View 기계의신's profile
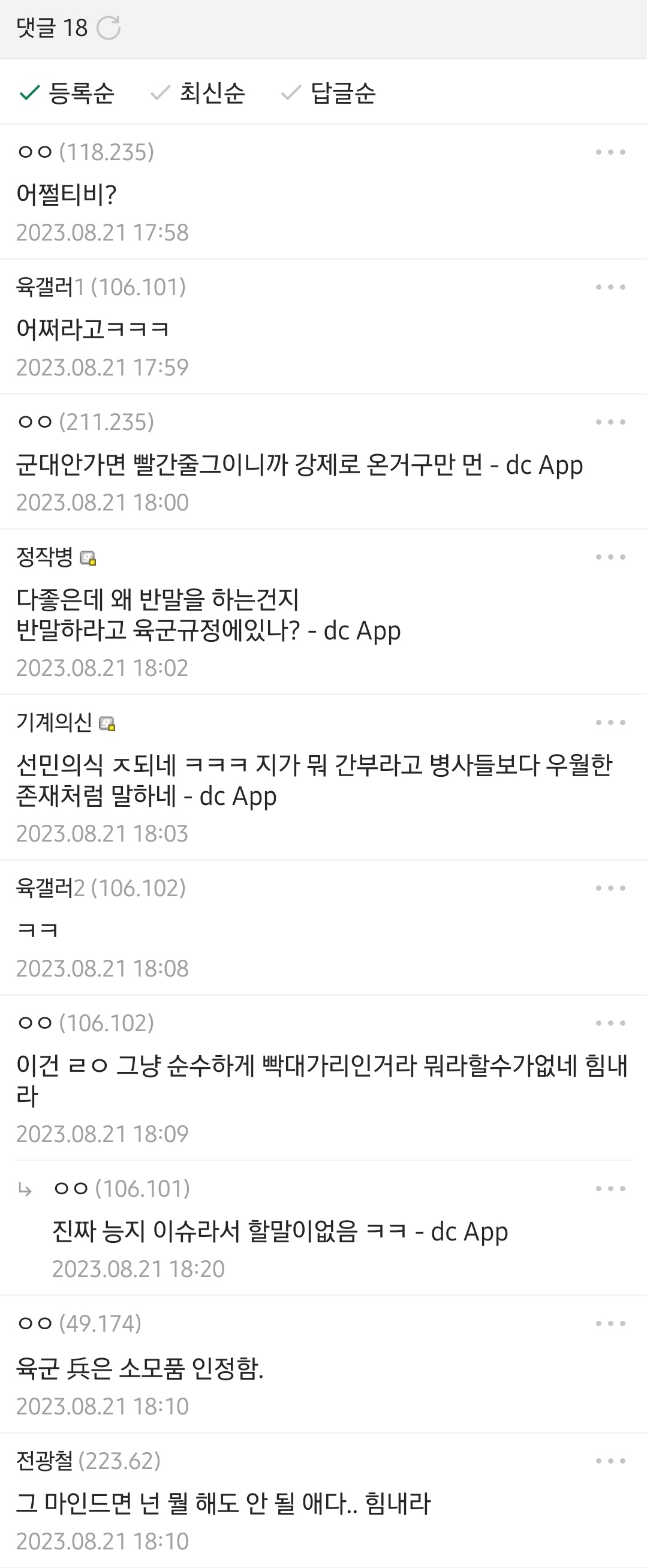 [54, 723]
